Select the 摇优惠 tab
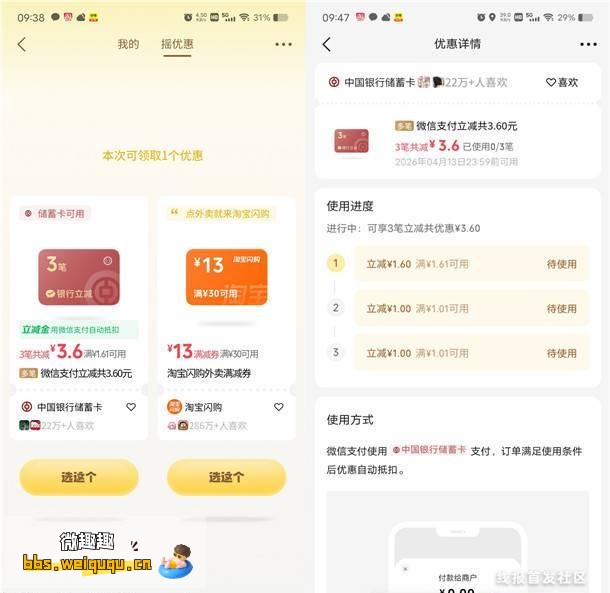The height and width of the screenshot is (593, 610). point(177,44)
